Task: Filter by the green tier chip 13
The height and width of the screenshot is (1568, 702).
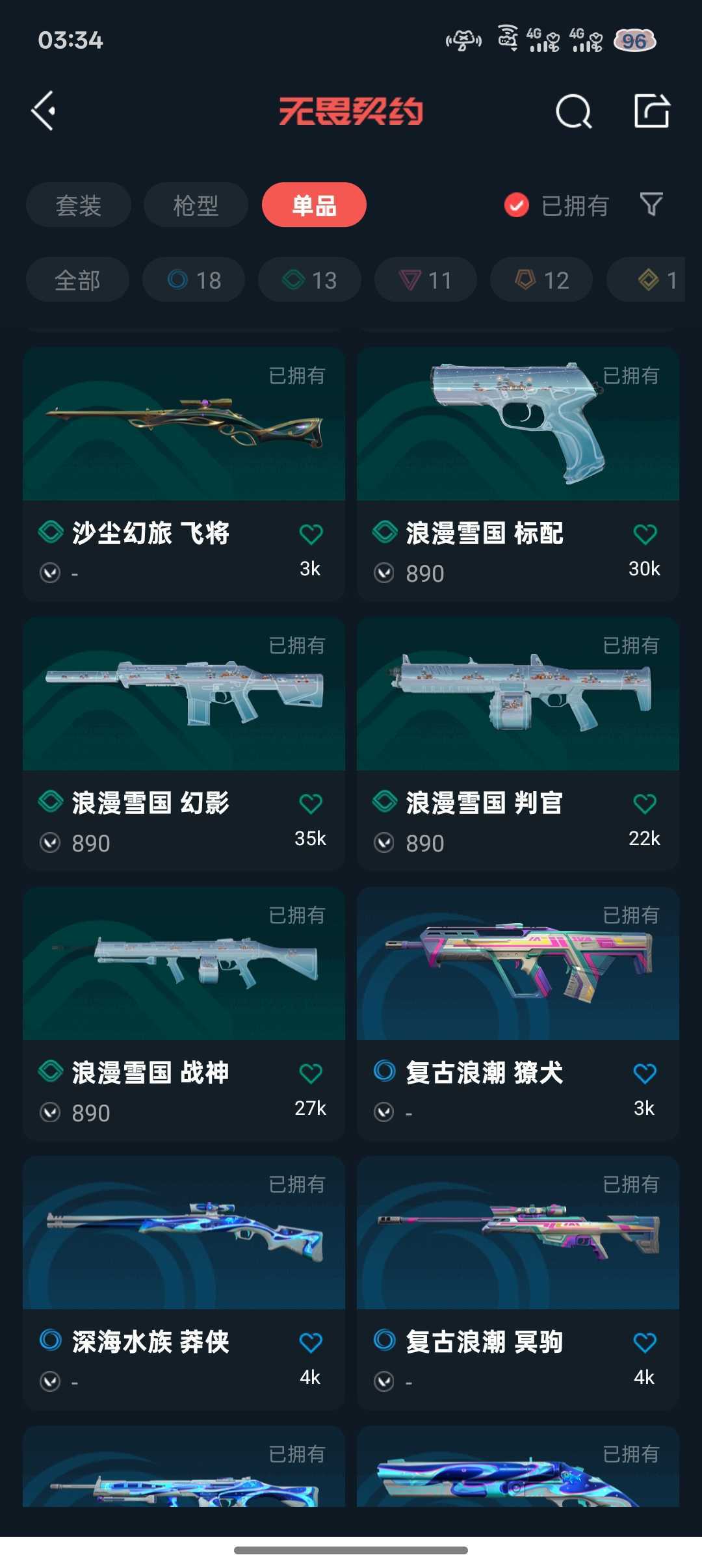Action: tap(309, 280)
